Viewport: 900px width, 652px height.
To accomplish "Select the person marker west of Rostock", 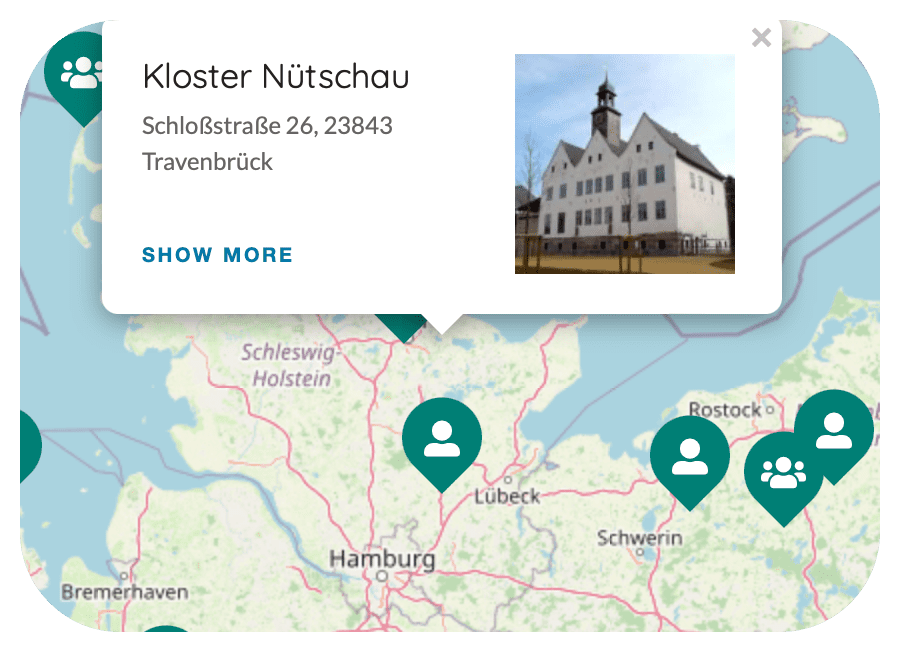I will pyautogui.click(x=689, y=455).
